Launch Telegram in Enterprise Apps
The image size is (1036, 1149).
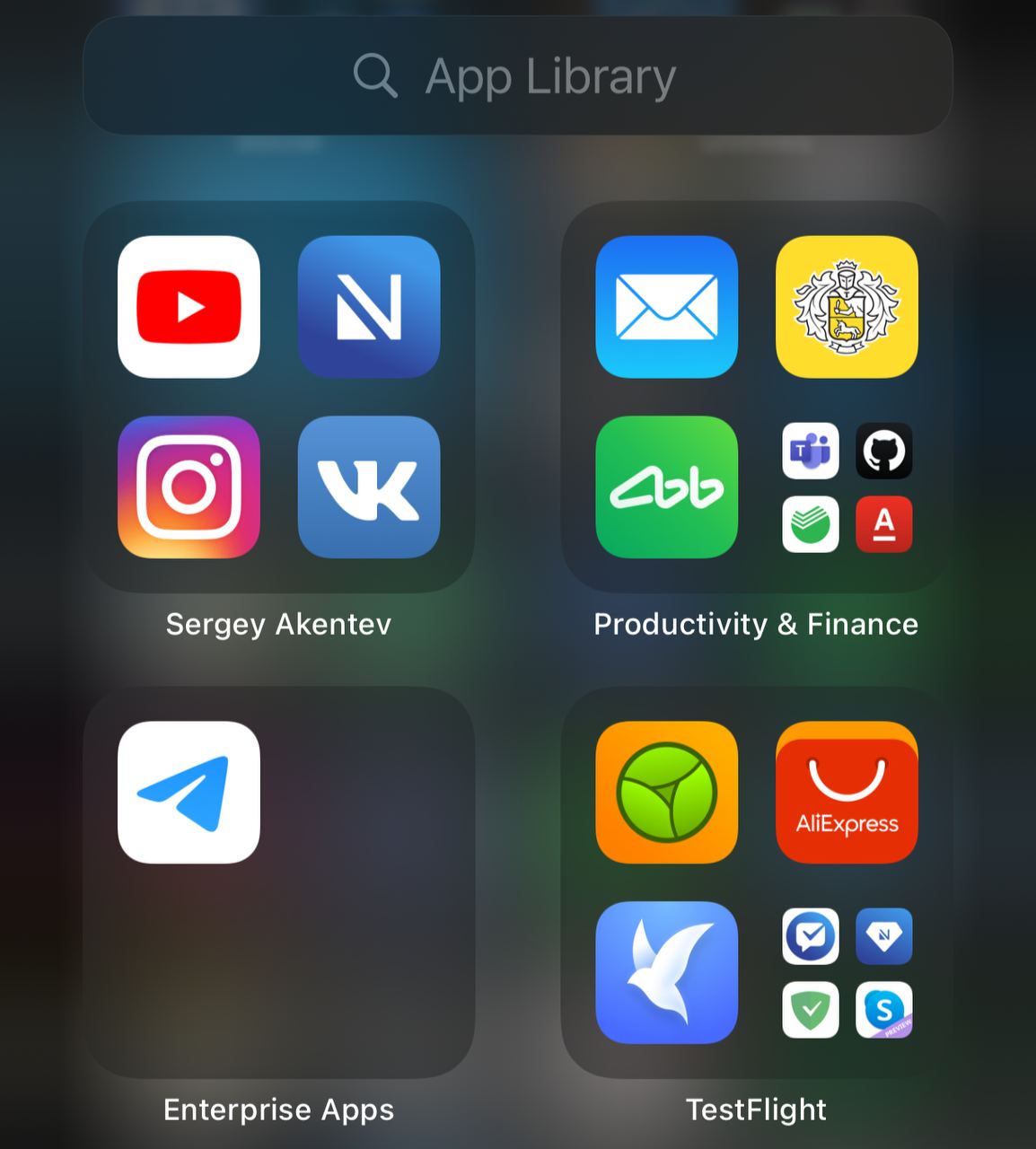pos(189,793)
